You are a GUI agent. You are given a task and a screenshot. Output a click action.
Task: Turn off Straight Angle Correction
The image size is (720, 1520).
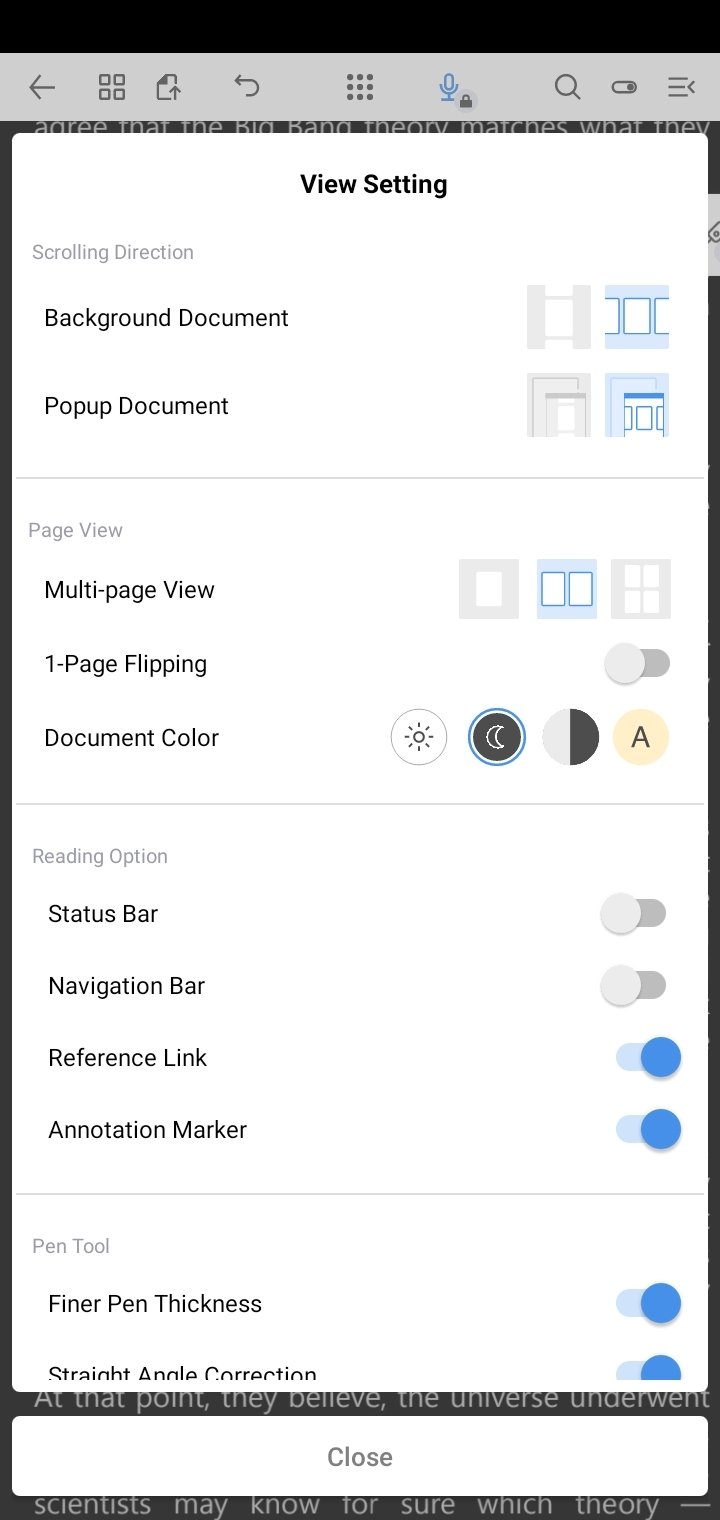648,1372
